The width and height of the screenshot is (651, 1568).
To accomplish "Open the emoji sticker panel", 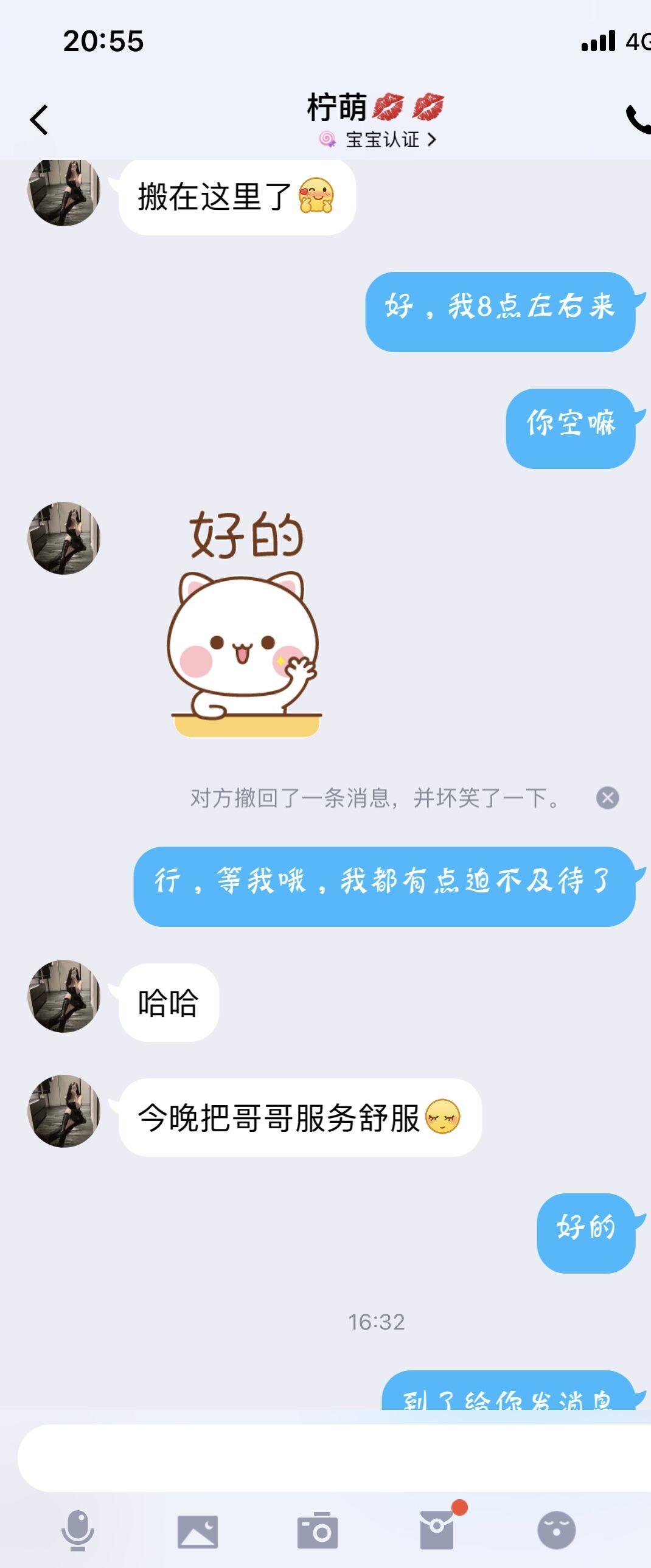I will click(x=556, y=1530).
